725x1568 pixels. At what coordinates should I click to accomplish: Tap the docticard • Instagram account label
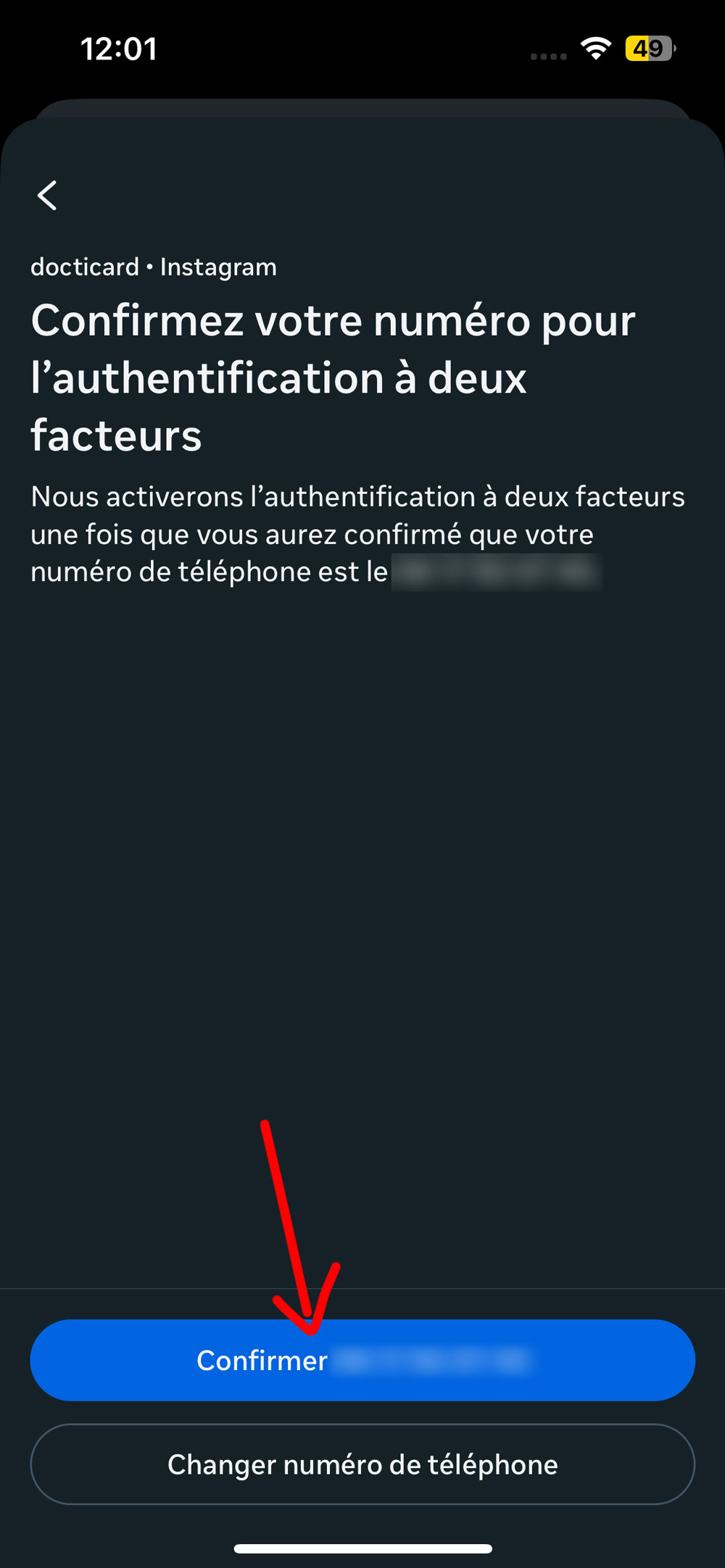tap(154, 267)
